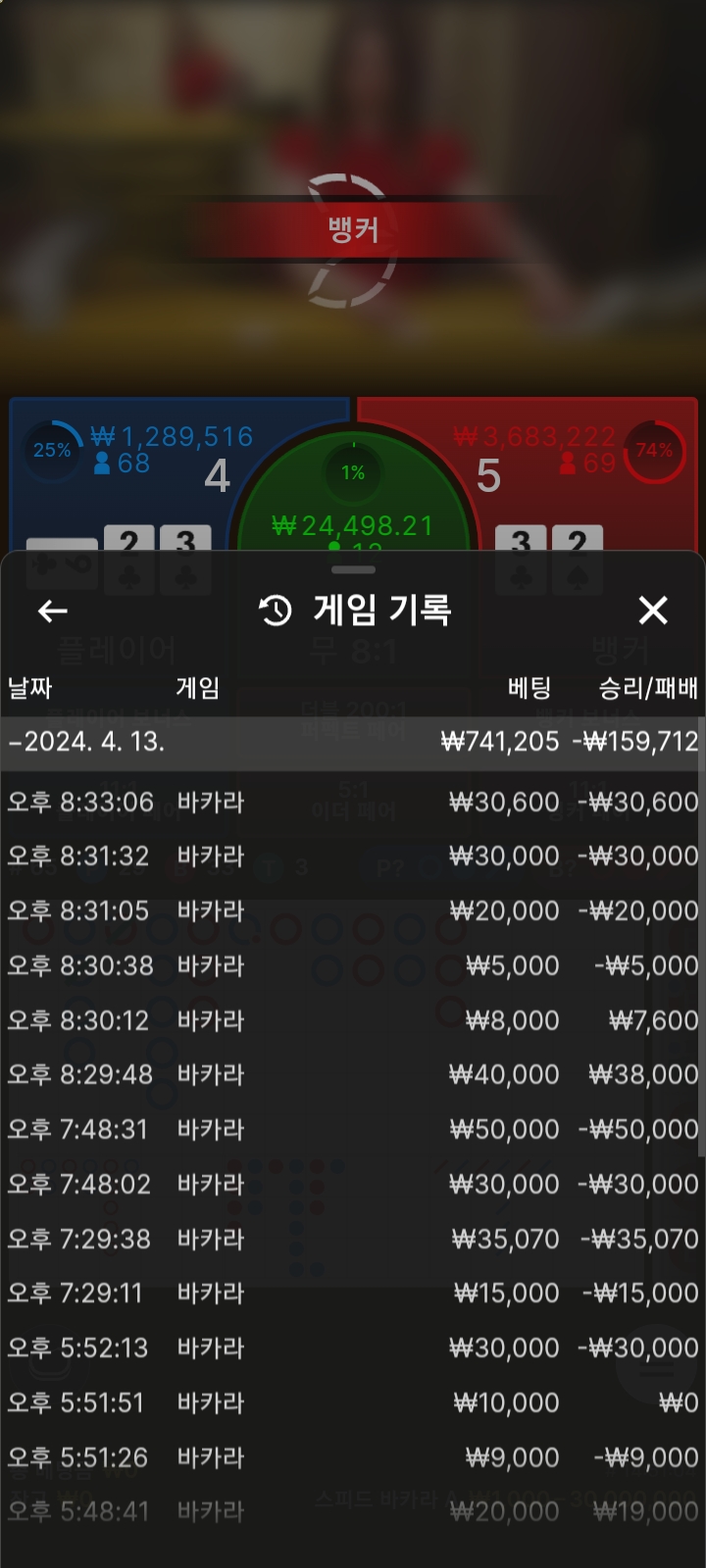Image resolution: width=706 pixels, height=1568 pixels.
Task: Open the 오후 5:48:41 바카라 record
Action: tap(351, 1512)
